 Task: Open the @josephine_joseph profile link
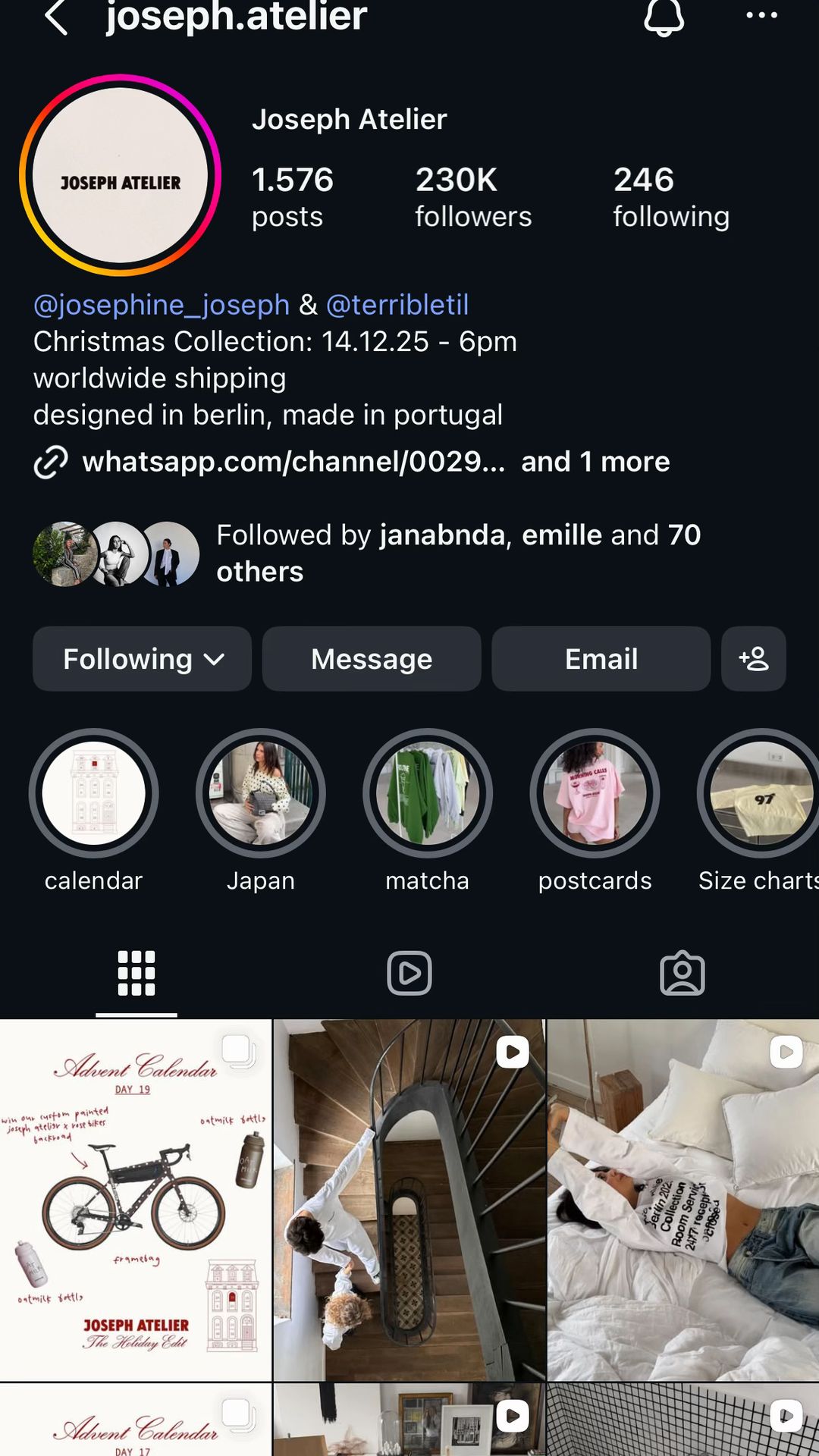coord(162,305)
